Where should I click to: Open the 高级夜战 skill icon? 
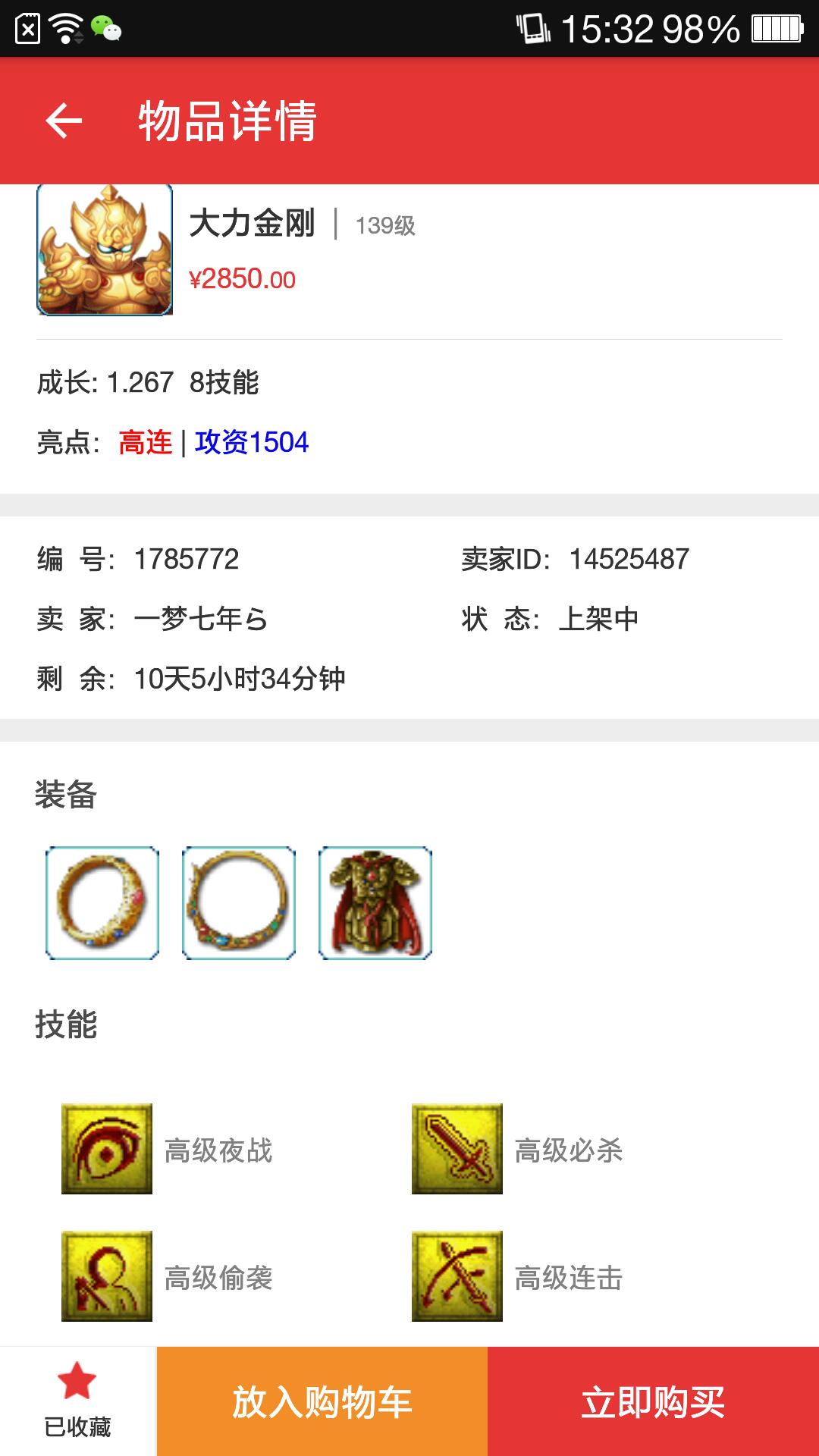tap(107, 1148)
